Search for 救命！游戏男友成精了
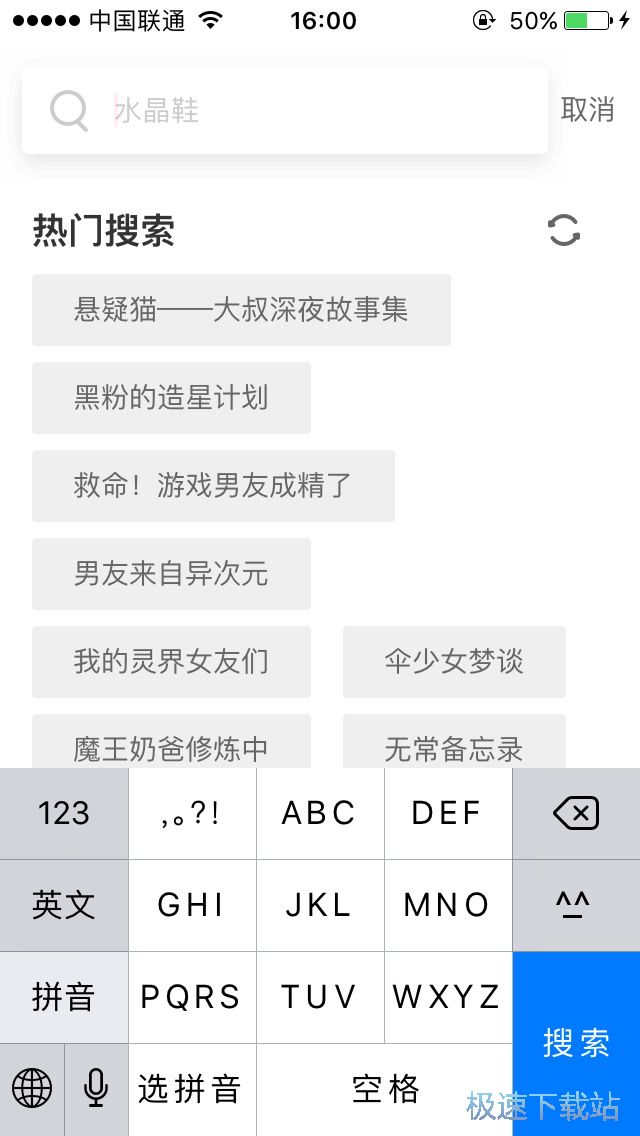Image resolution: width=640 pixels, height=1136 pixels. coord(213,486)
